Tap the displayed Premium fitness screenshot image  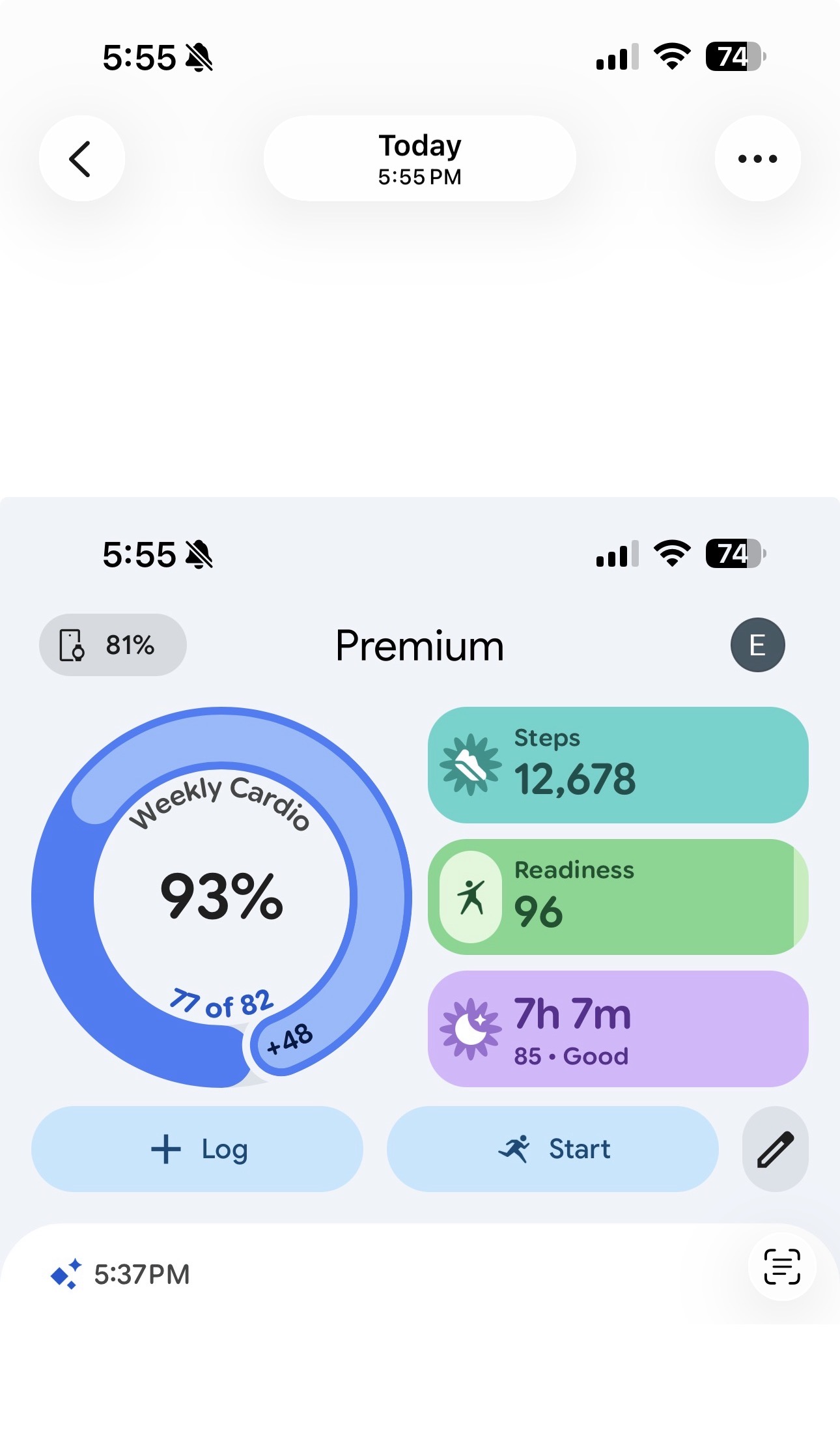(x=420, y=911)
